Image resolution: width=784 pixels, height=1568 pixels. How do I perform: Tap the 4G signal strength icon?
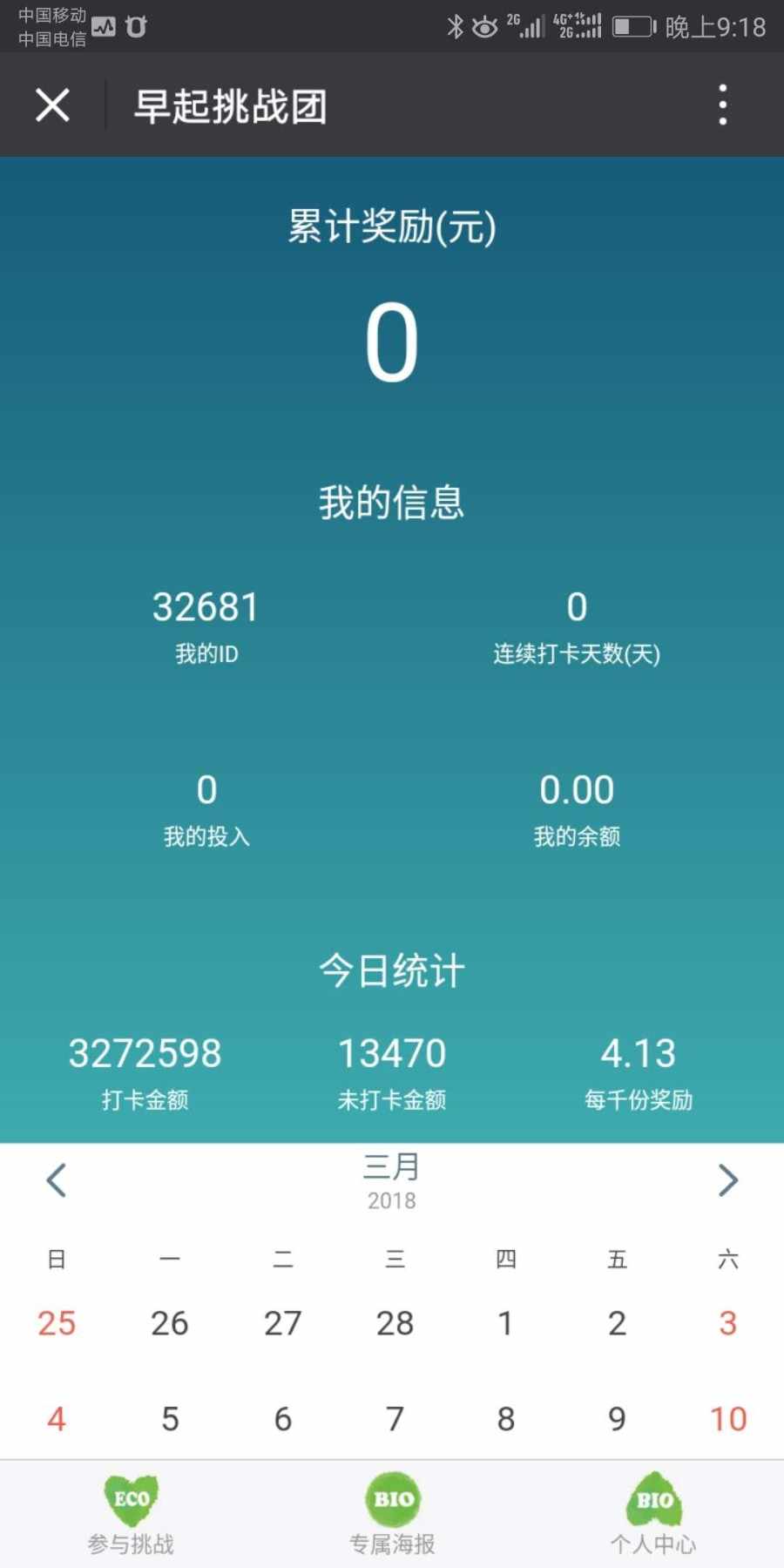tap(575, 26)
